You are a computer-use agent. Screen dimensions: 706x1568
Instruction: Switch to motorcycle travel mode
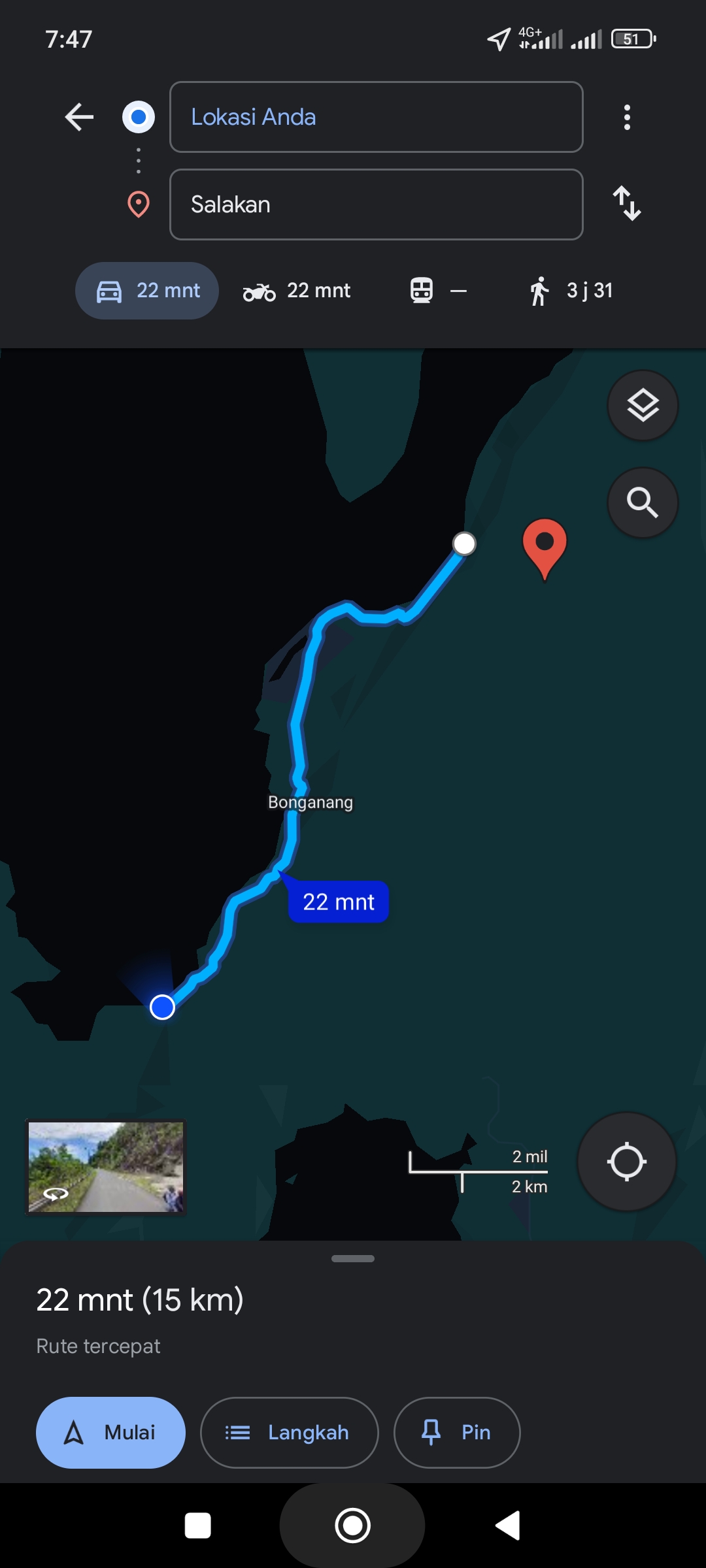coord(297,291)
